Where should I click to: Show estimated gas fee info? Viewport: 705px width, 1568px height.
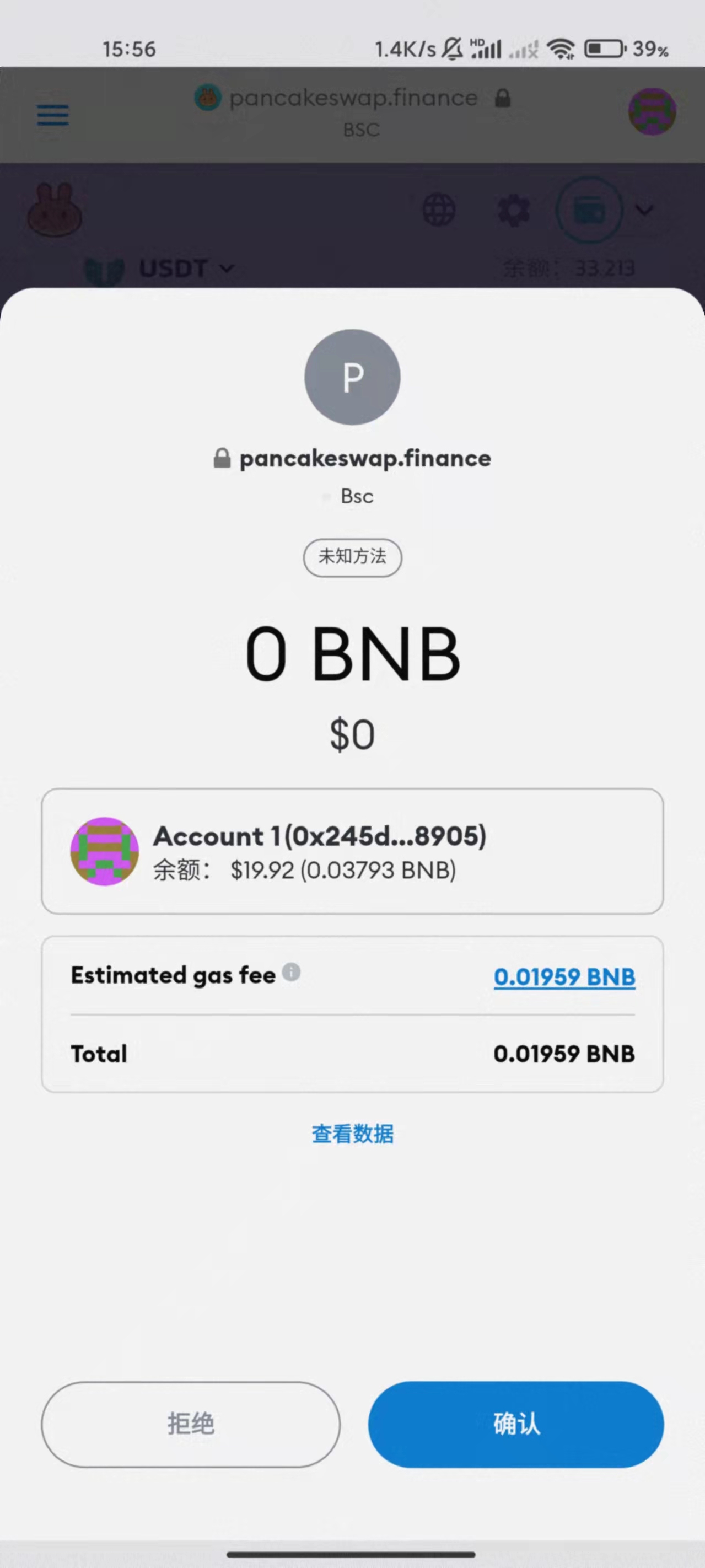[x=292, y=972]
